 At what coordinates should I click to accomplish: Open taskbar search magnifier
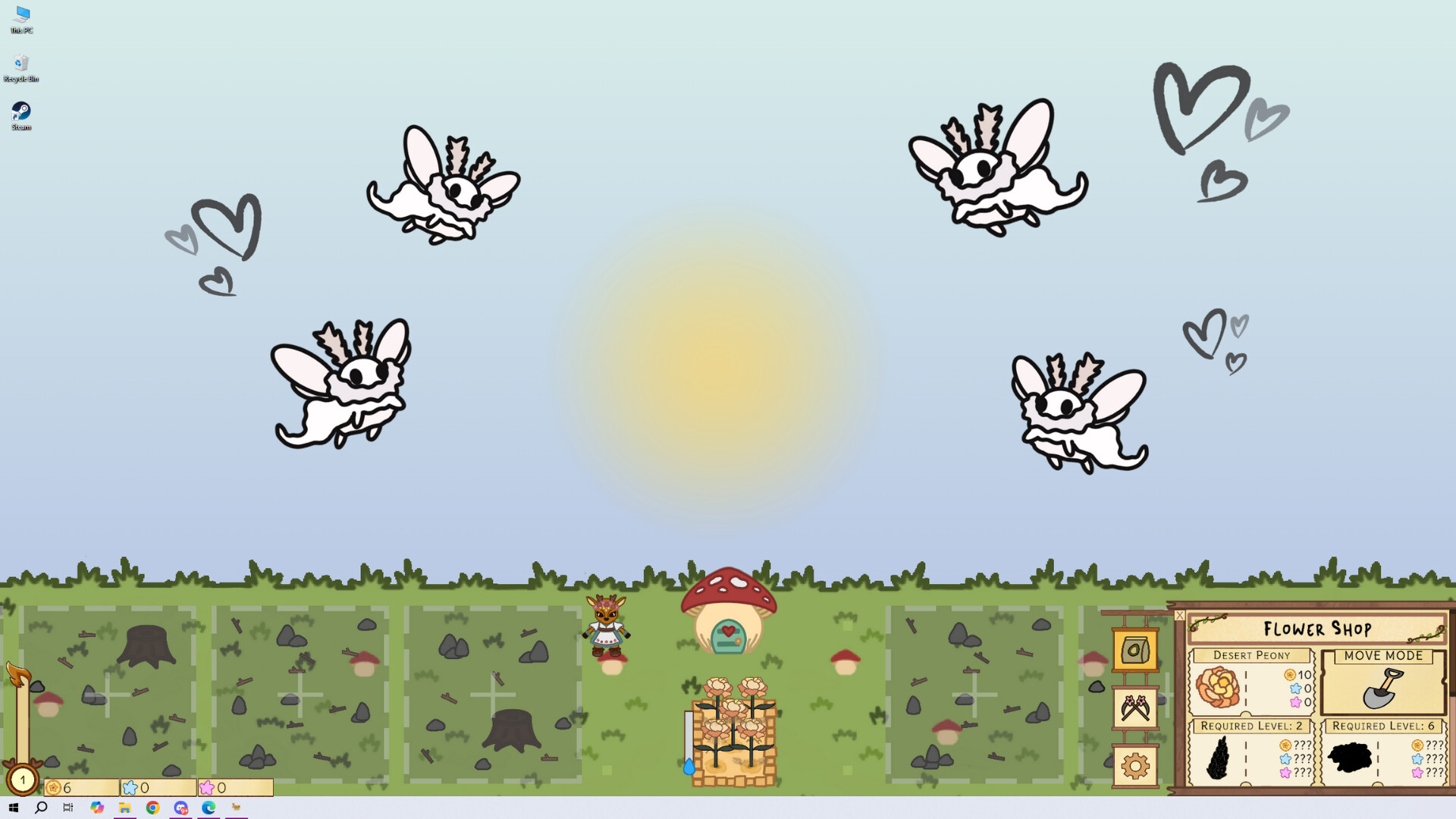click(x=41, y=808)
